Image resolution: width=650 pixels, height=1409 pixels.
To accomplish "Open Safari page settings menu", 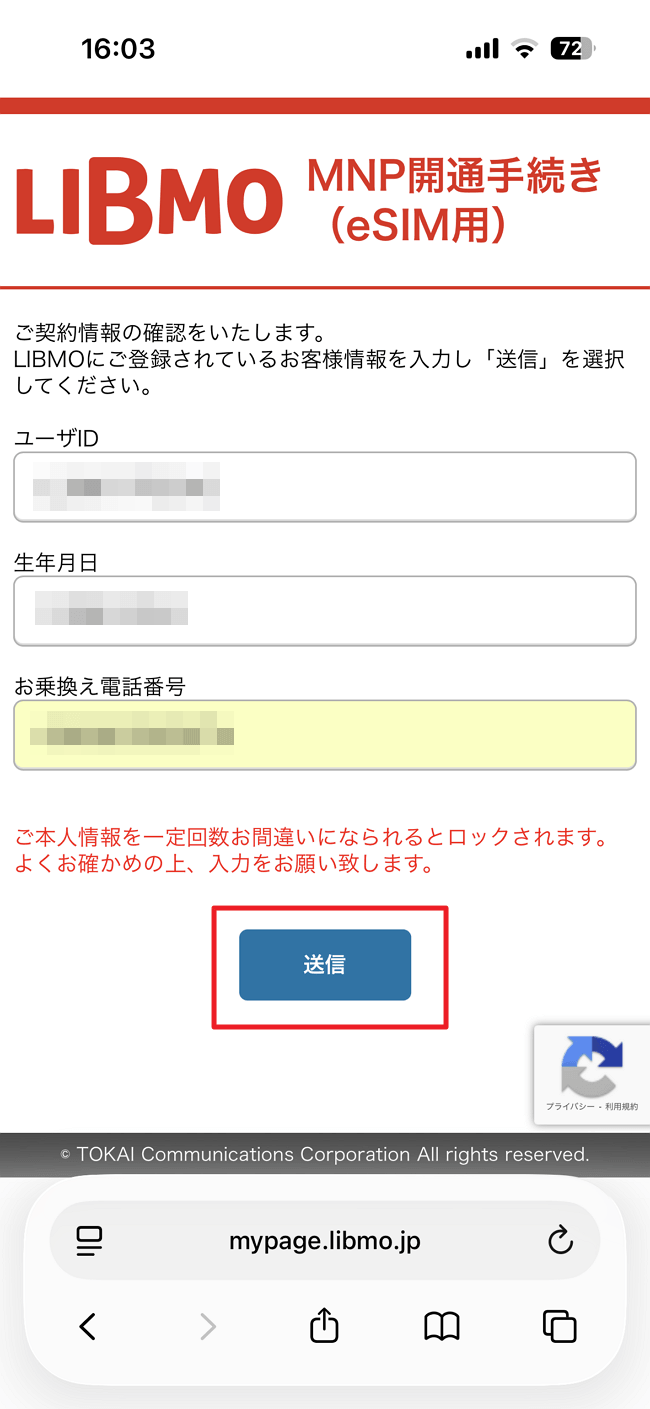I will [90, 1242].
